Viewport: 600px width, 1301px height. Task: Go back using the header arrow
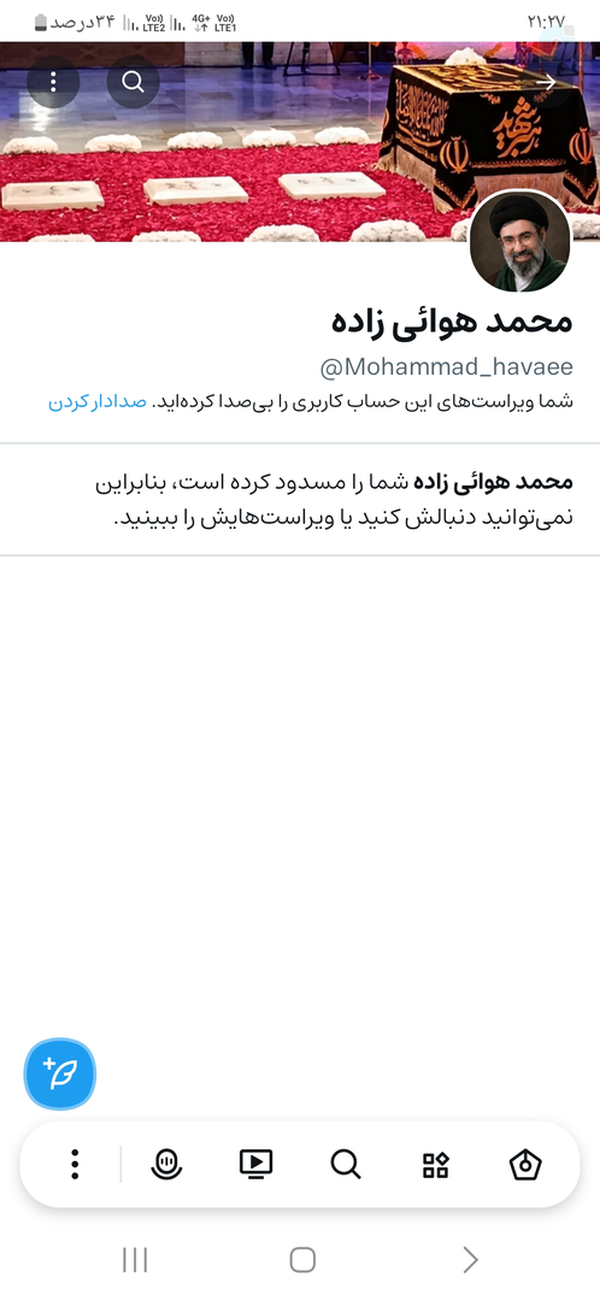546,81
